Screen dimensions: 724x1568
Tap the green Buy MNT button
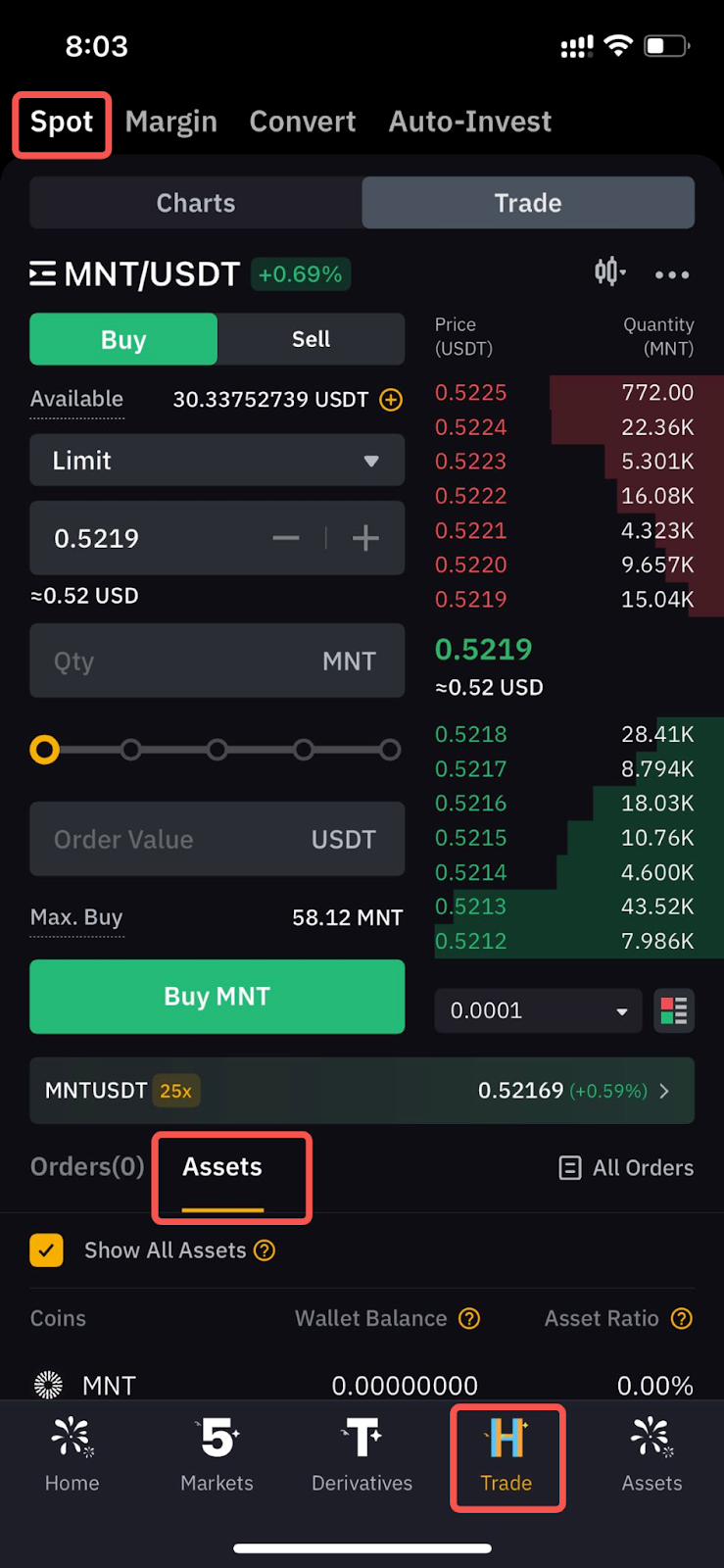[x=217, y=997]
